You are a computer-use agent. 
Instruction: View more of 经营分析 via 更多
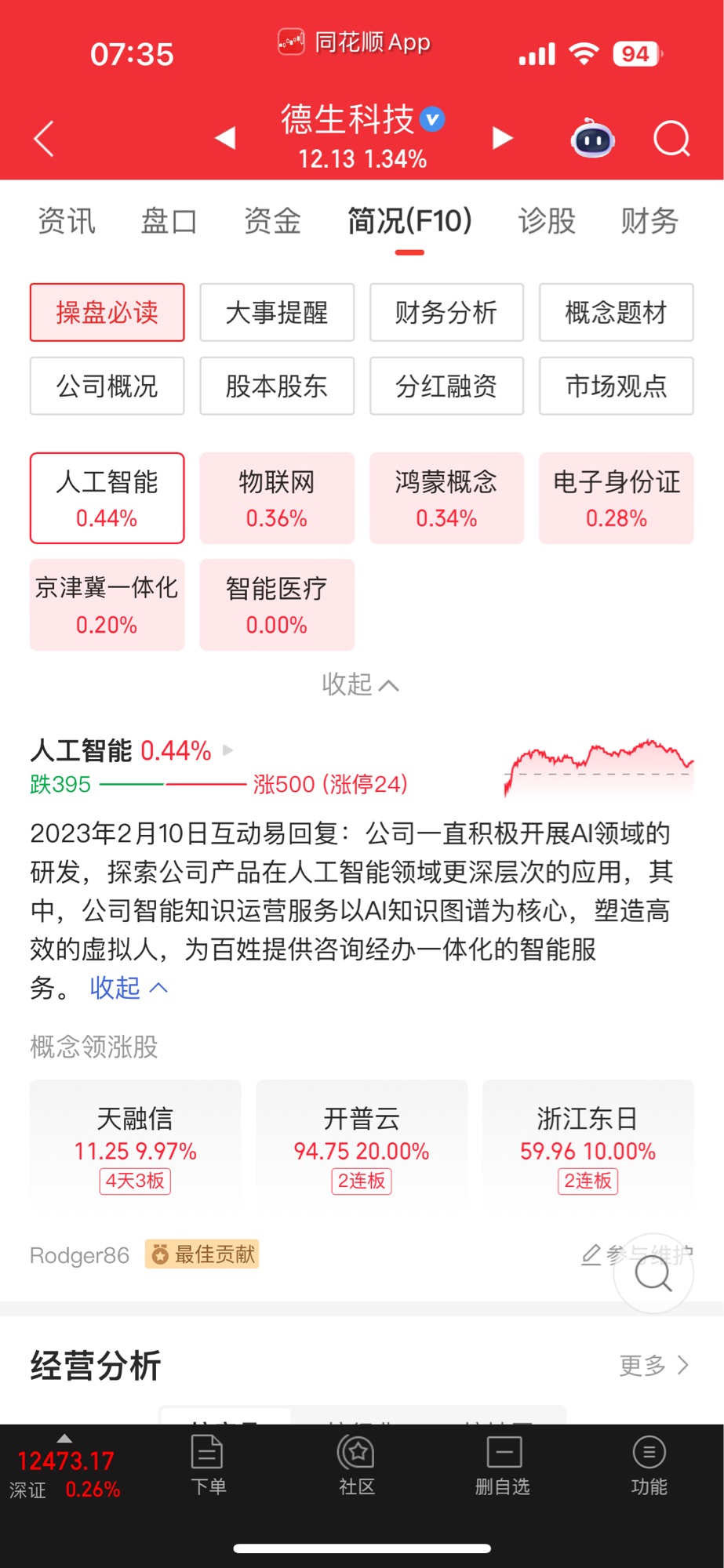(653, 1366)
